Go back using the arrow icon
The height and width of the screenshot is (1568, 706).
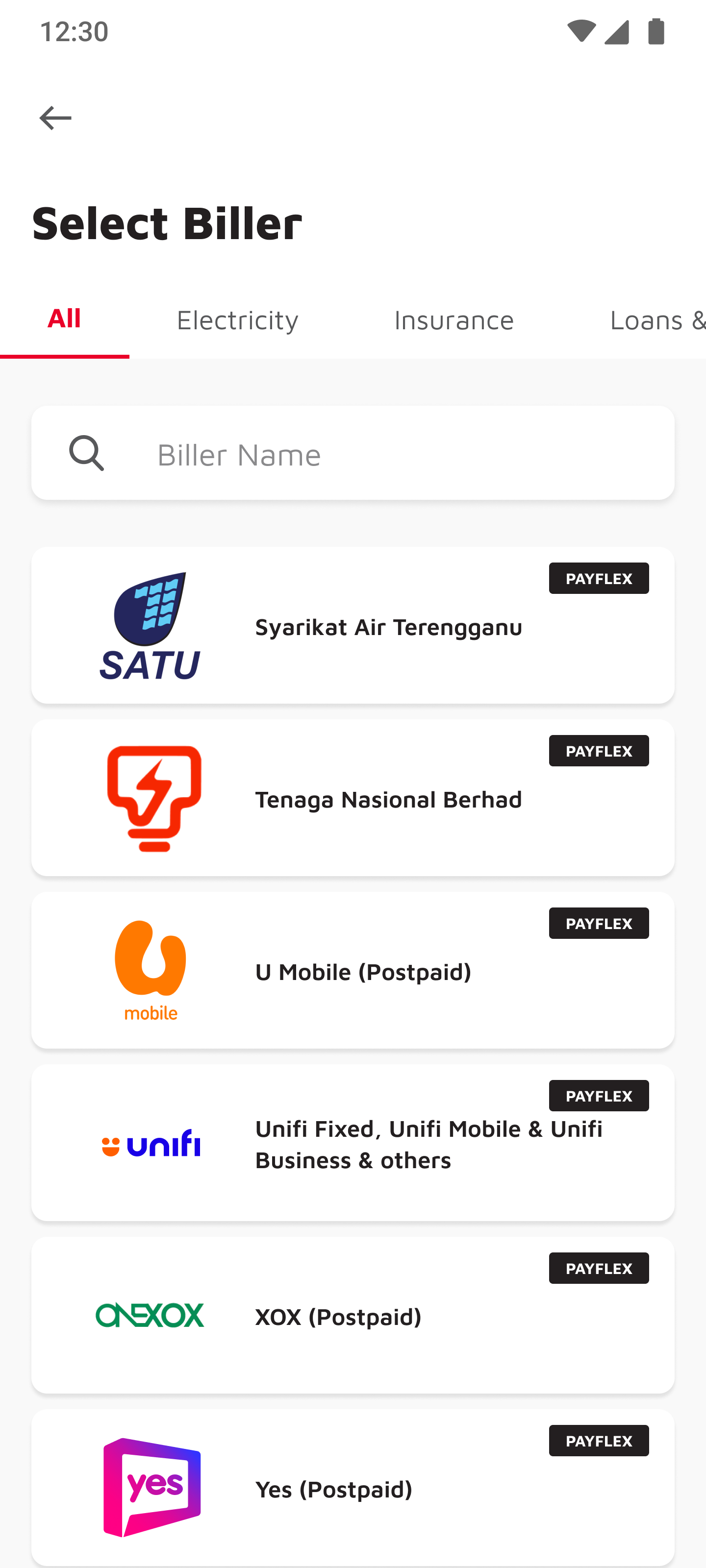click(x=55, y=118)
